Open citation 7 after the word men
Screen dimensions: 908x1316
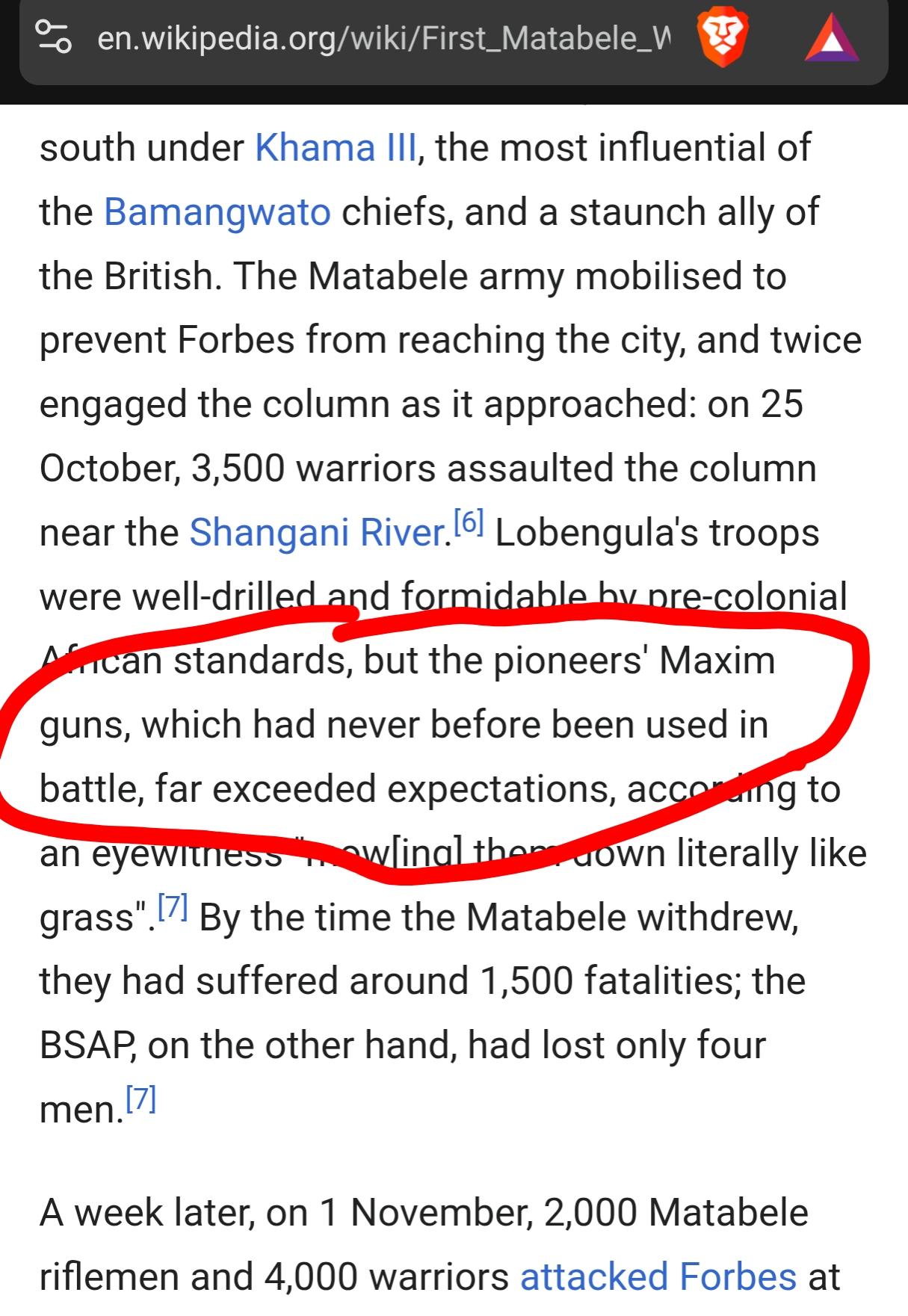[x=140, y=1099]
